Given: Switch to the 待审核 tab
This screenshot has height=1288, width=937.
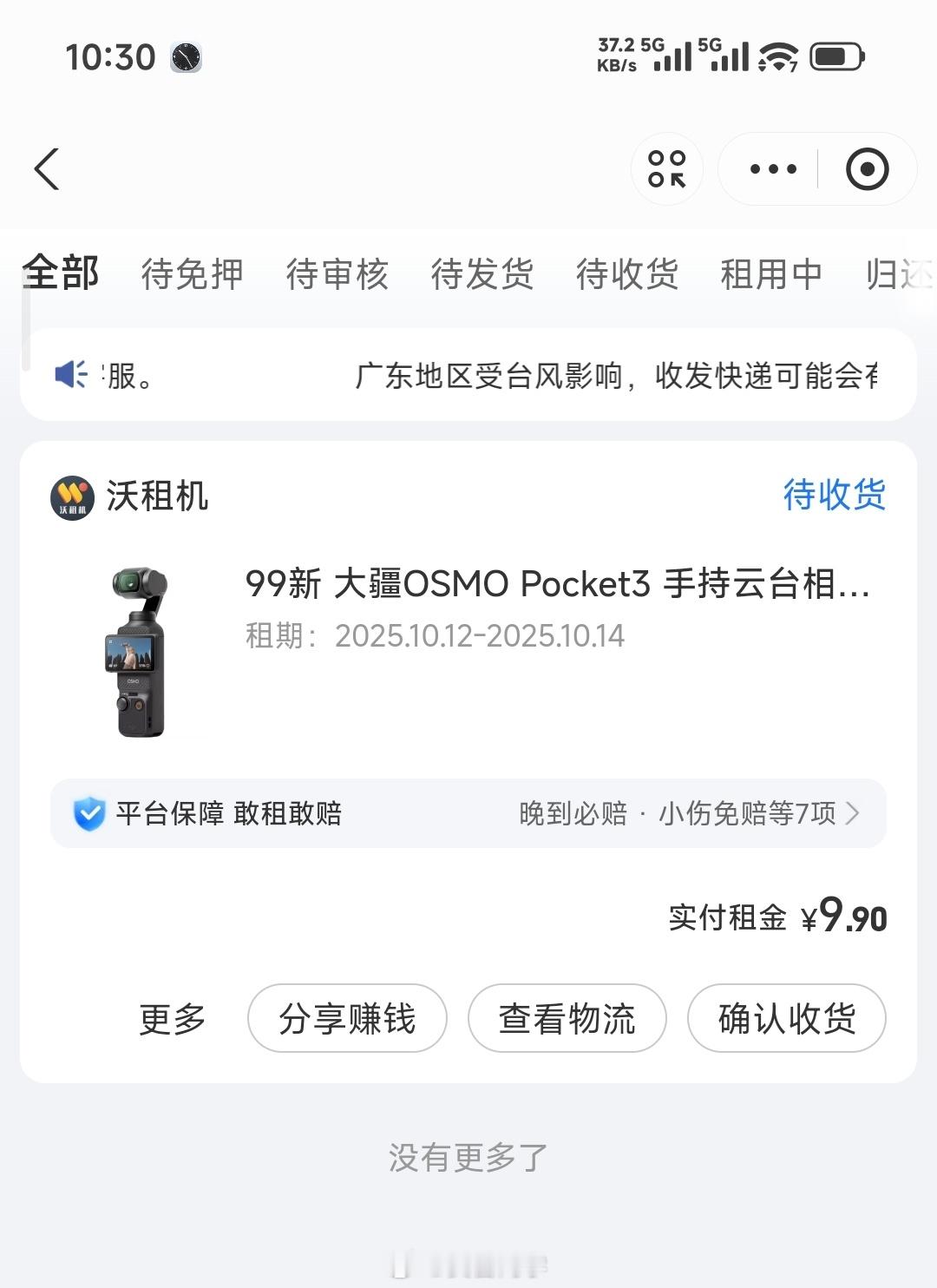Looking at the screenshot, I should coord(337,274).
